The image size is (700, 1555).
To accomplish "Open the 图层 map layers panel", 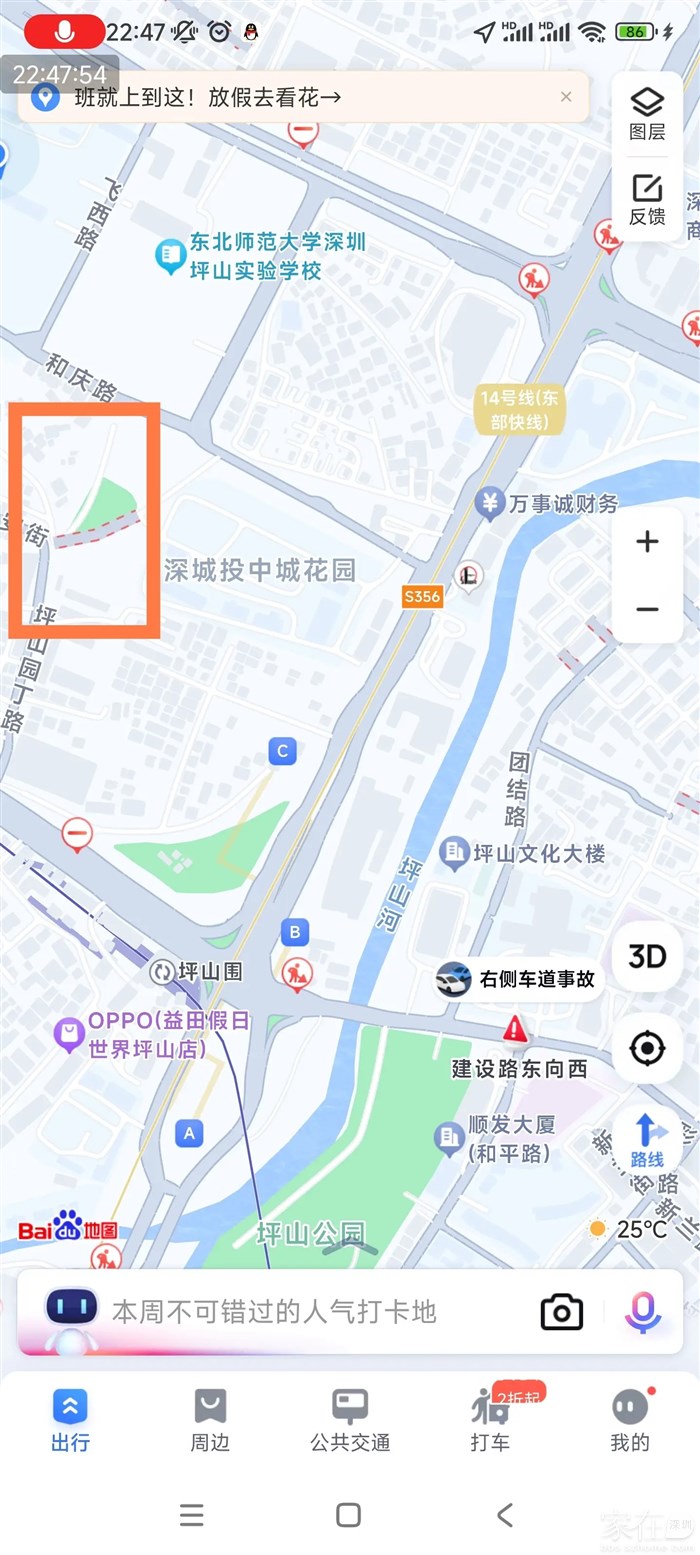I will click(647, 112).
